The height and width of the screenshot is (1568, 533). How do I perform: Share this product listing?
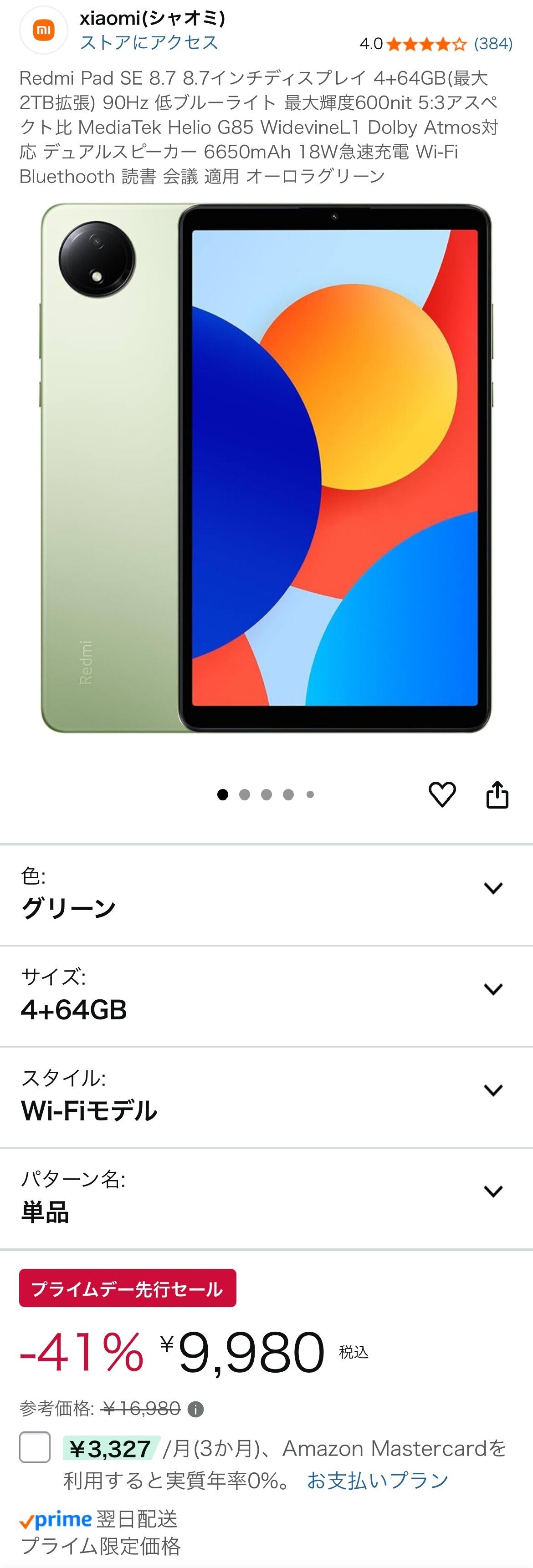tap(497, 794)
